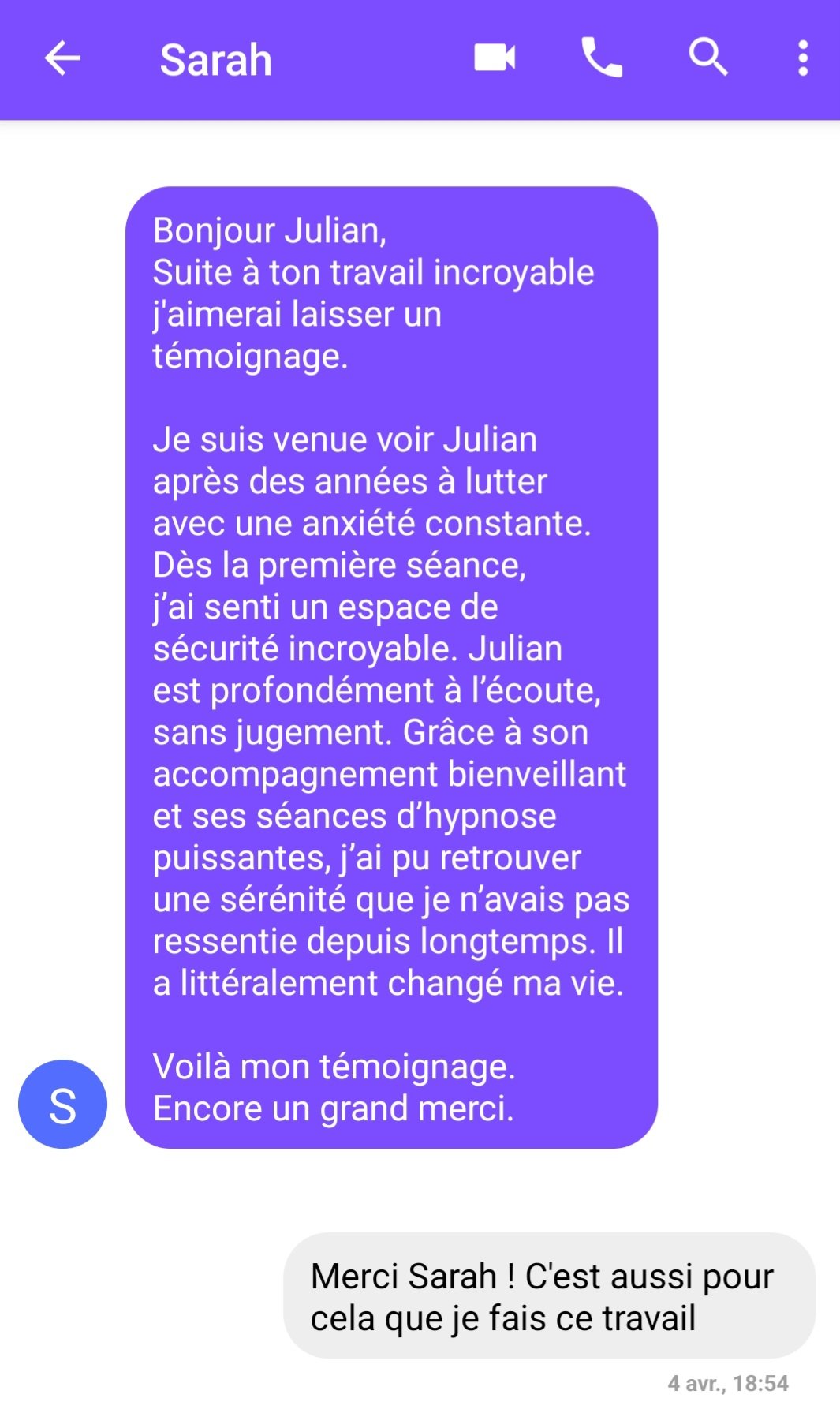840x1413 pixels.
Task: Place a voice call to Sarah
Action: (602, 58)
